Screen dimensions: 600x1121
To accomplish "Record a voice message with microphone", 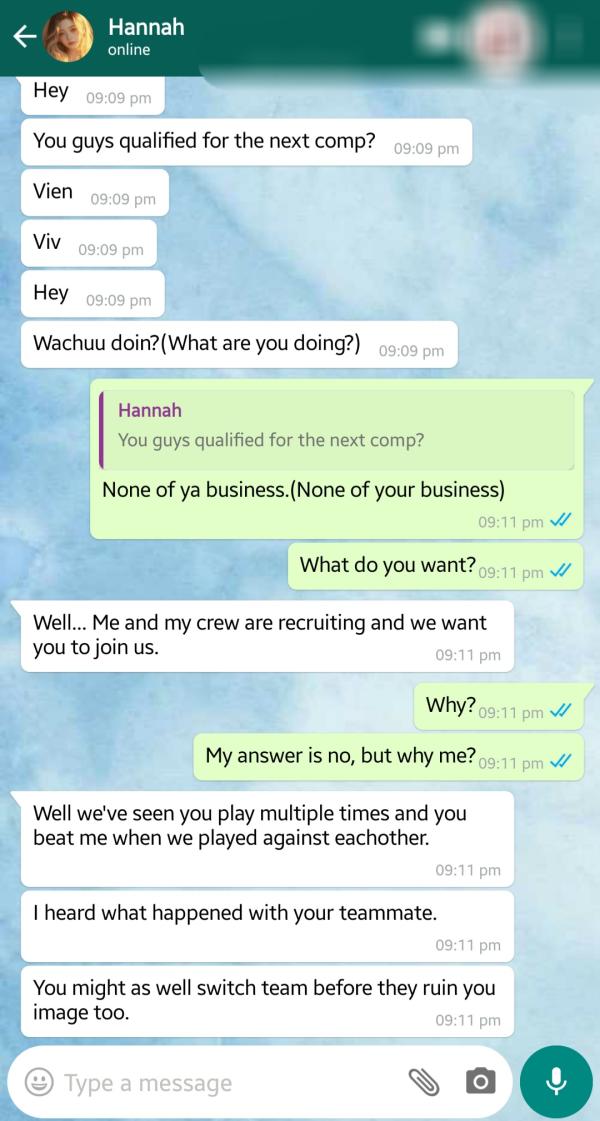I will pos(556,1081).
